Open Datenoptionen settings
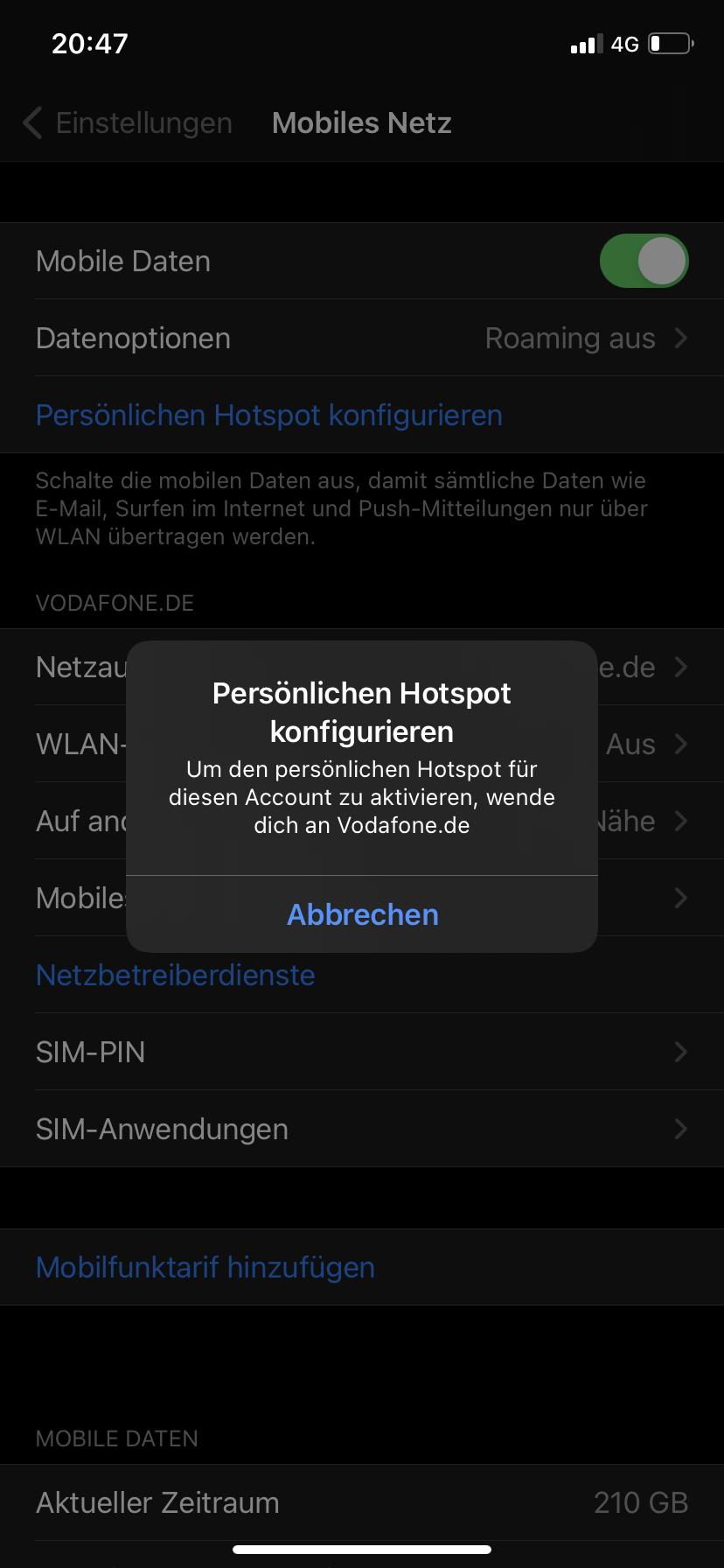Image resolution: width=724 pixels, height=1568 pixels. point(362,338)
